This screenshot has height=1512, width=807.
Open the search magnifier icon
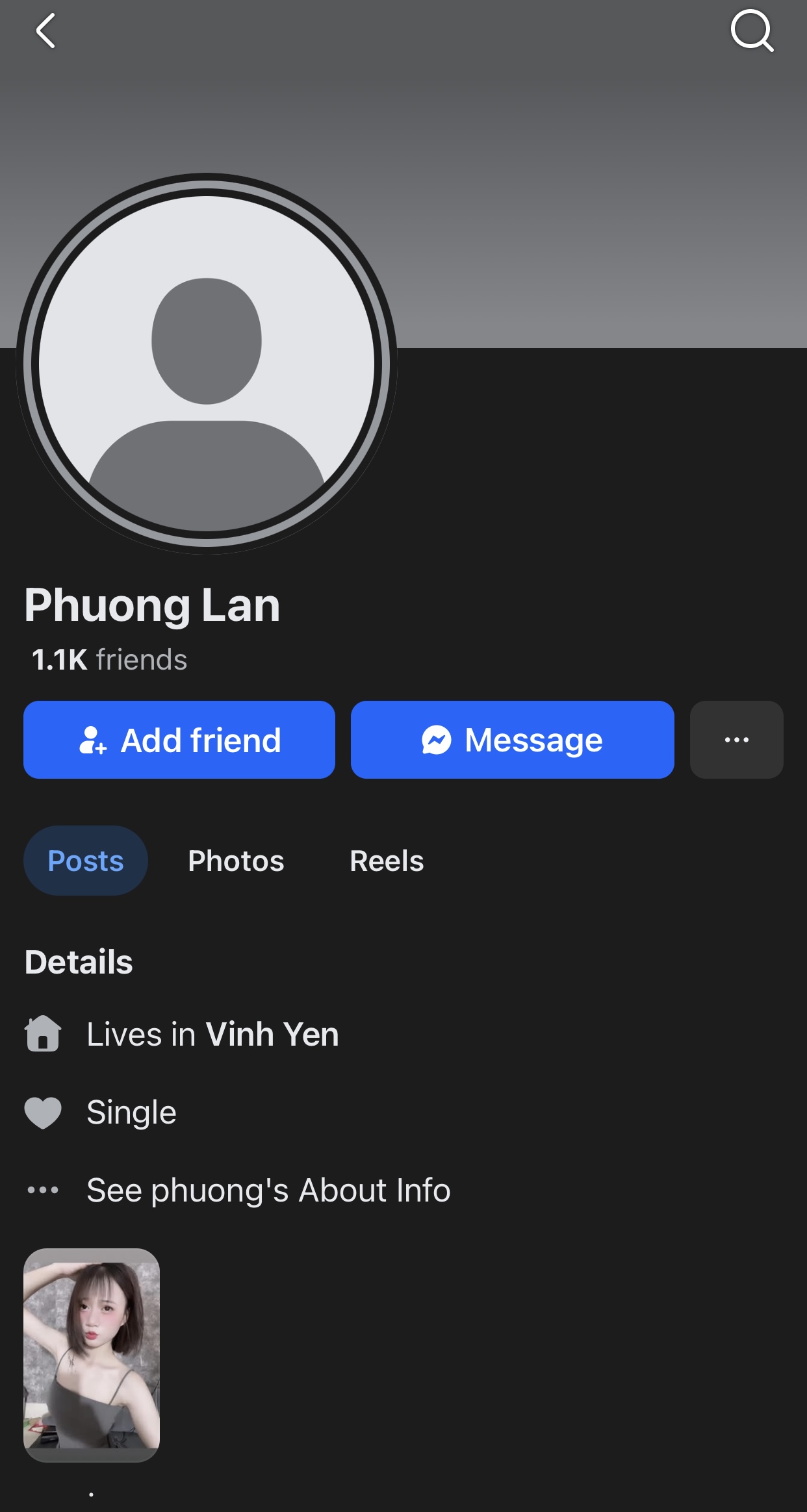[x=751, y=31]
